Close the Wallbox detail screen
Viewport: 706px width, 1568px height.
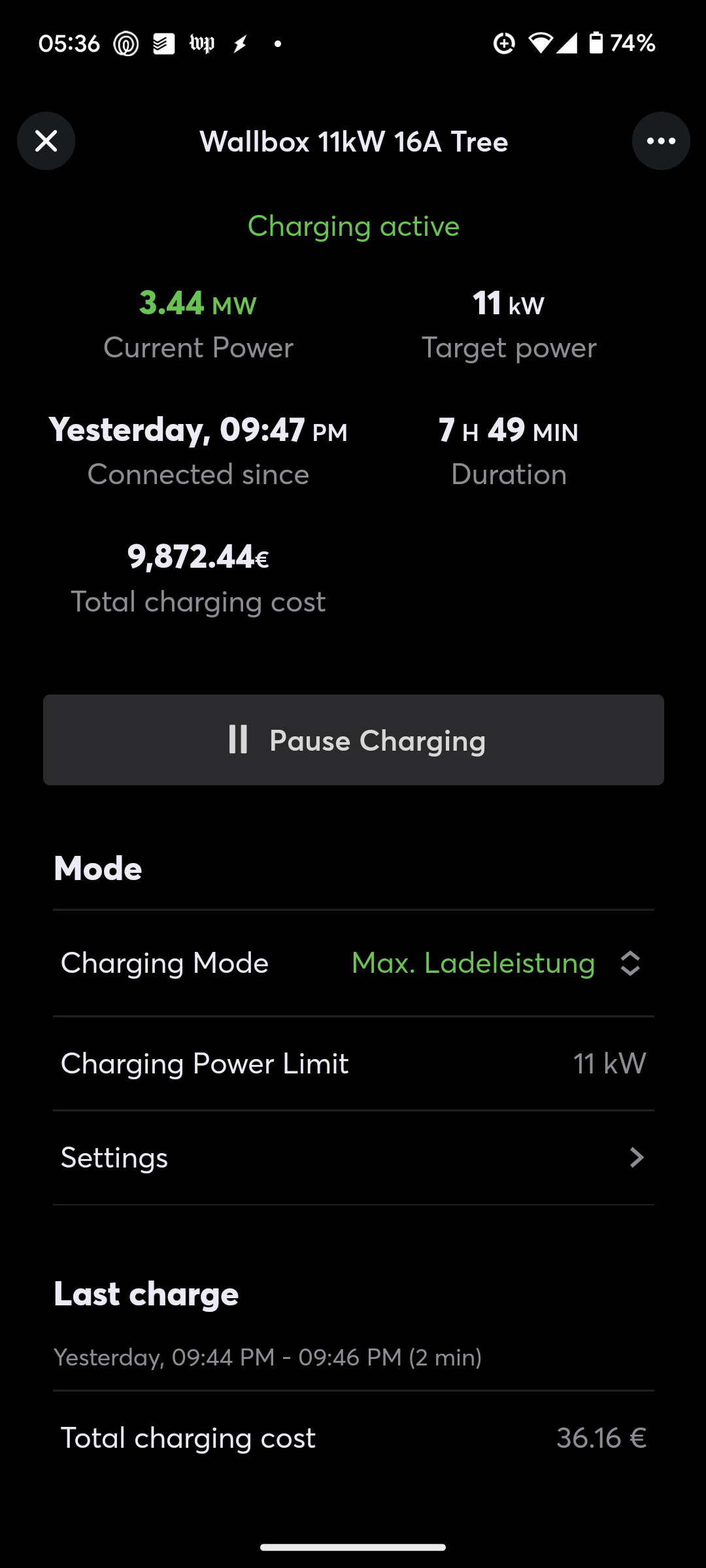pyautogui.click(x=46, y=141)
